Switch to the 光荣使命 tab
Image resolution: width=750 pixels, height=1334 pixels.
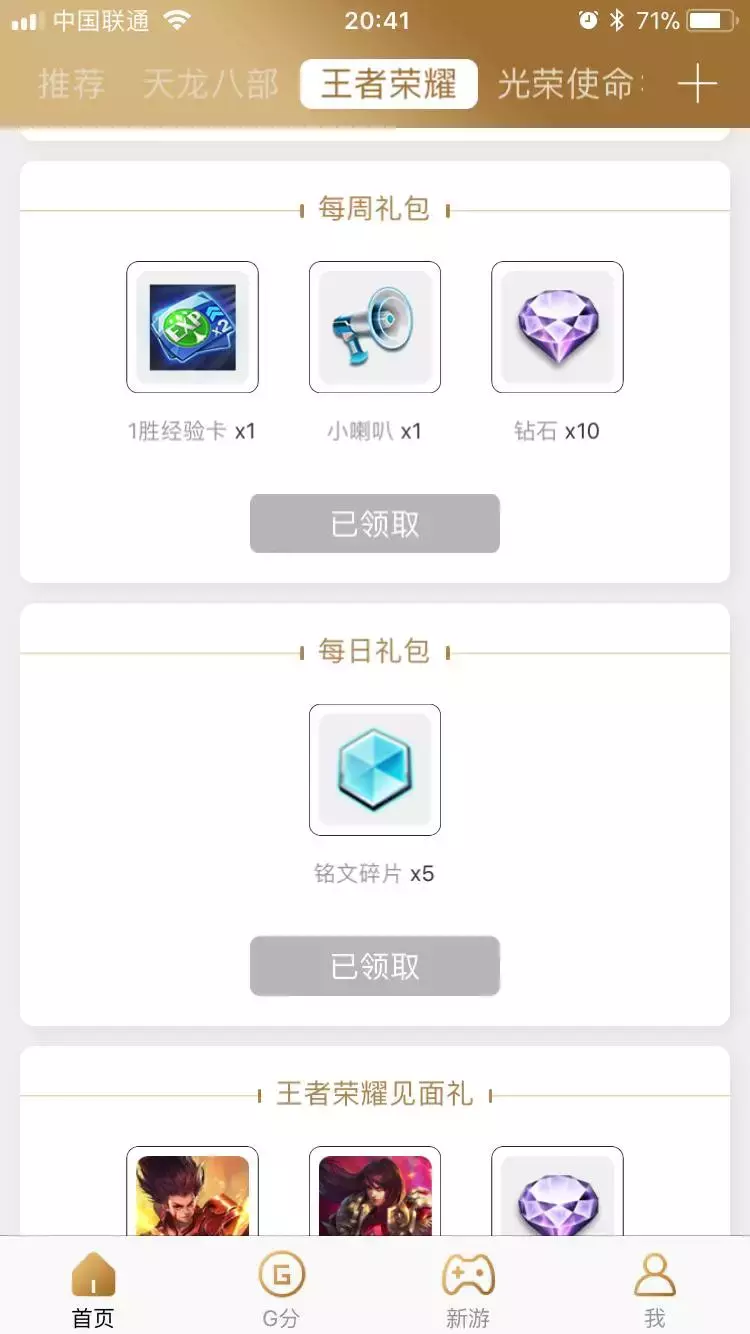(566, 85)
